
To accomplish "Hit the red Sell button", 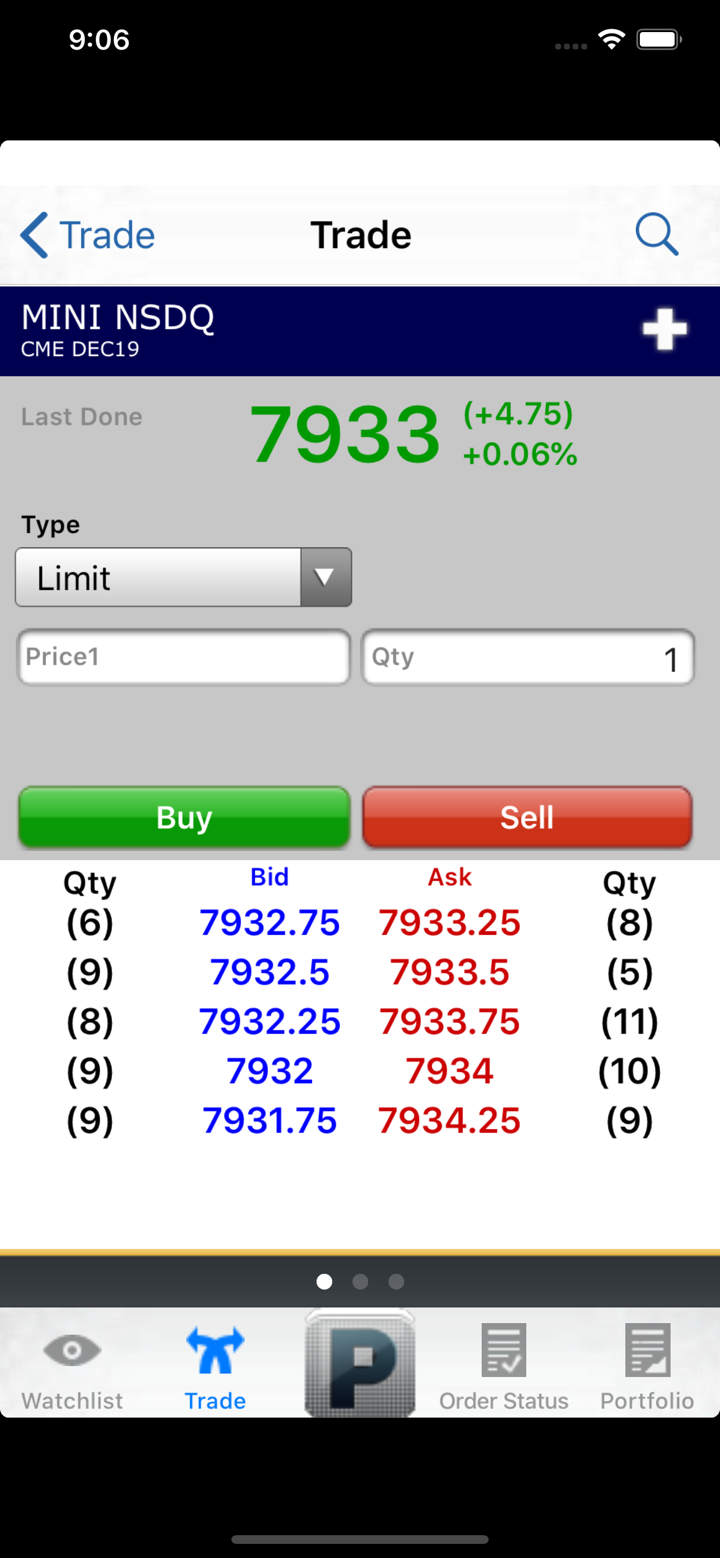I will [527, 817].
